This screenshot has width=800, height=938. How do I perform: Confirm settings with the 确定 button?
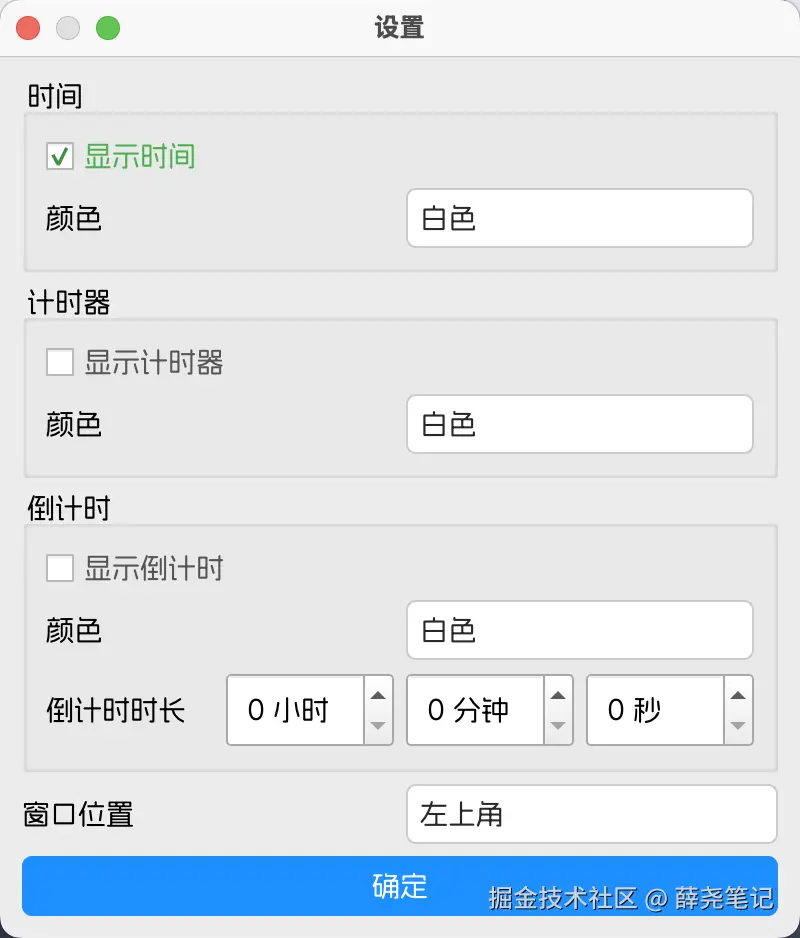399,886
